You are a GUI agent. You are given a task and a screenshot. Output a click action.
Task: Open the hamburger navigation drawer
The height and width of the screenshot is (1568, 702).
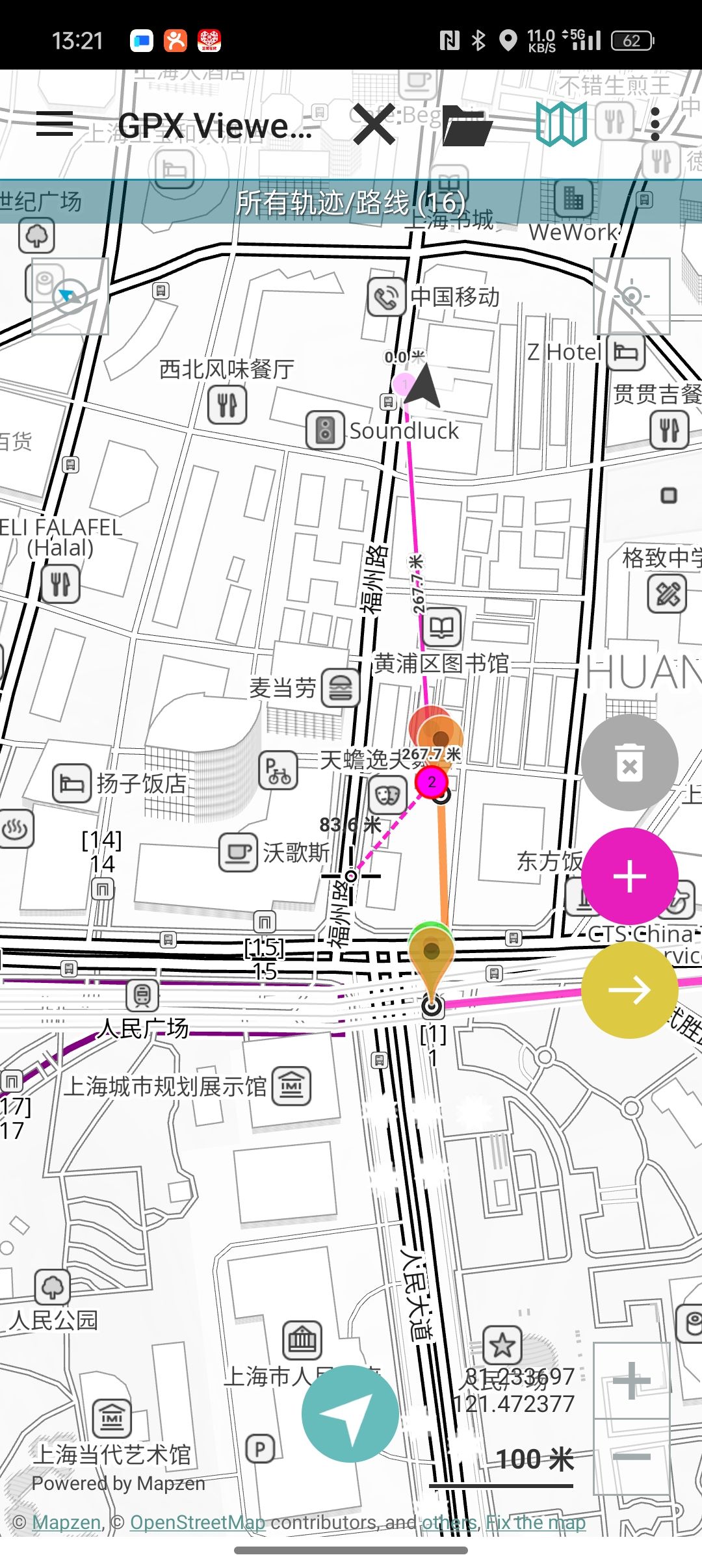(x=55, y=124)
